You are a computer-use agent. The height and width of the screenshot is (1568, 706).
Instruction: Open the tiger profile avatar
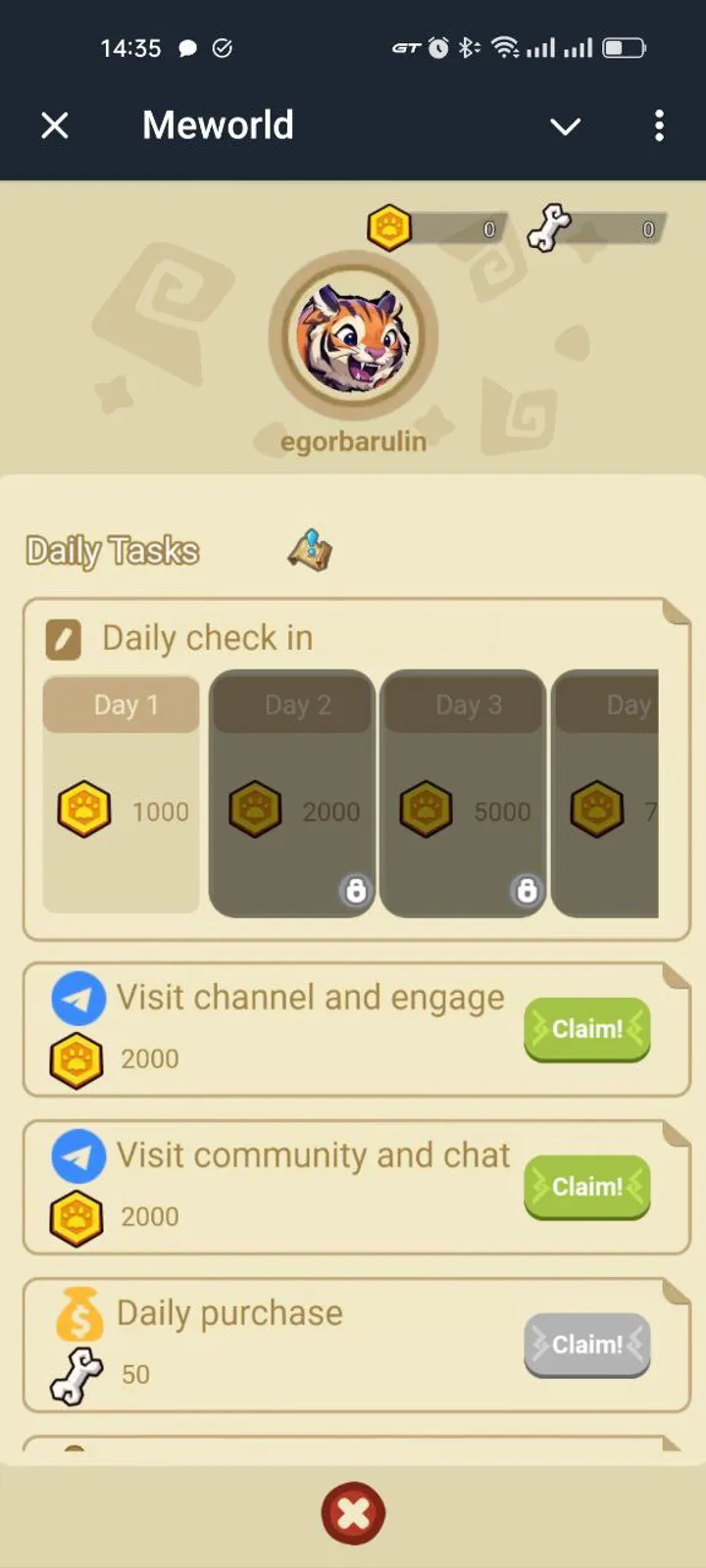pos(353,337)
